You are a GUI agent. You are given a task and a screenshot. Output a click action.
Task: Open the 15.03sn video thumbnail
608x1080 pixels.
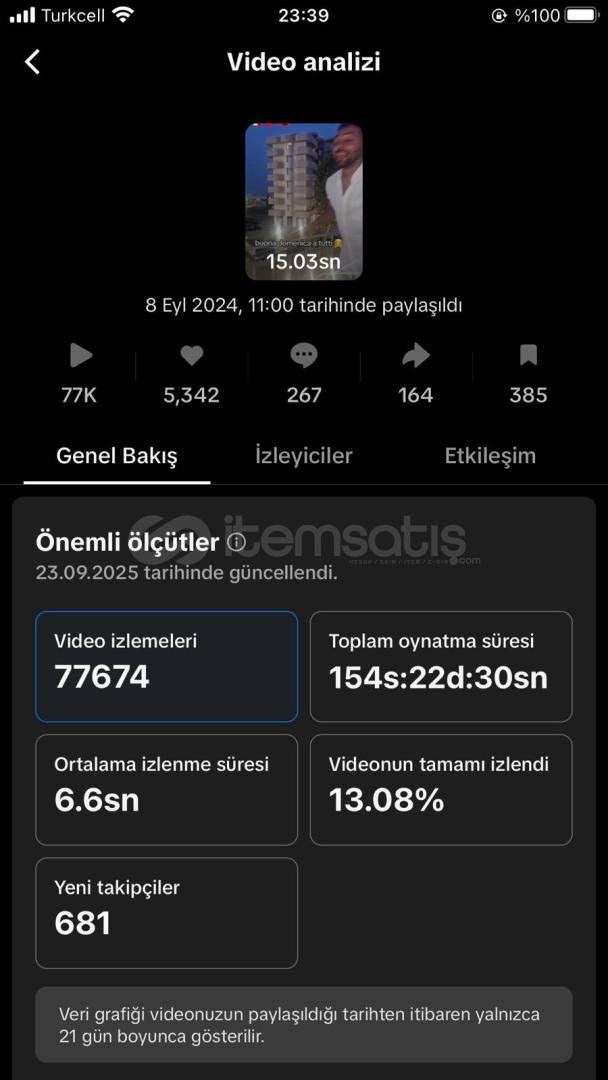[x=304, y=202]
